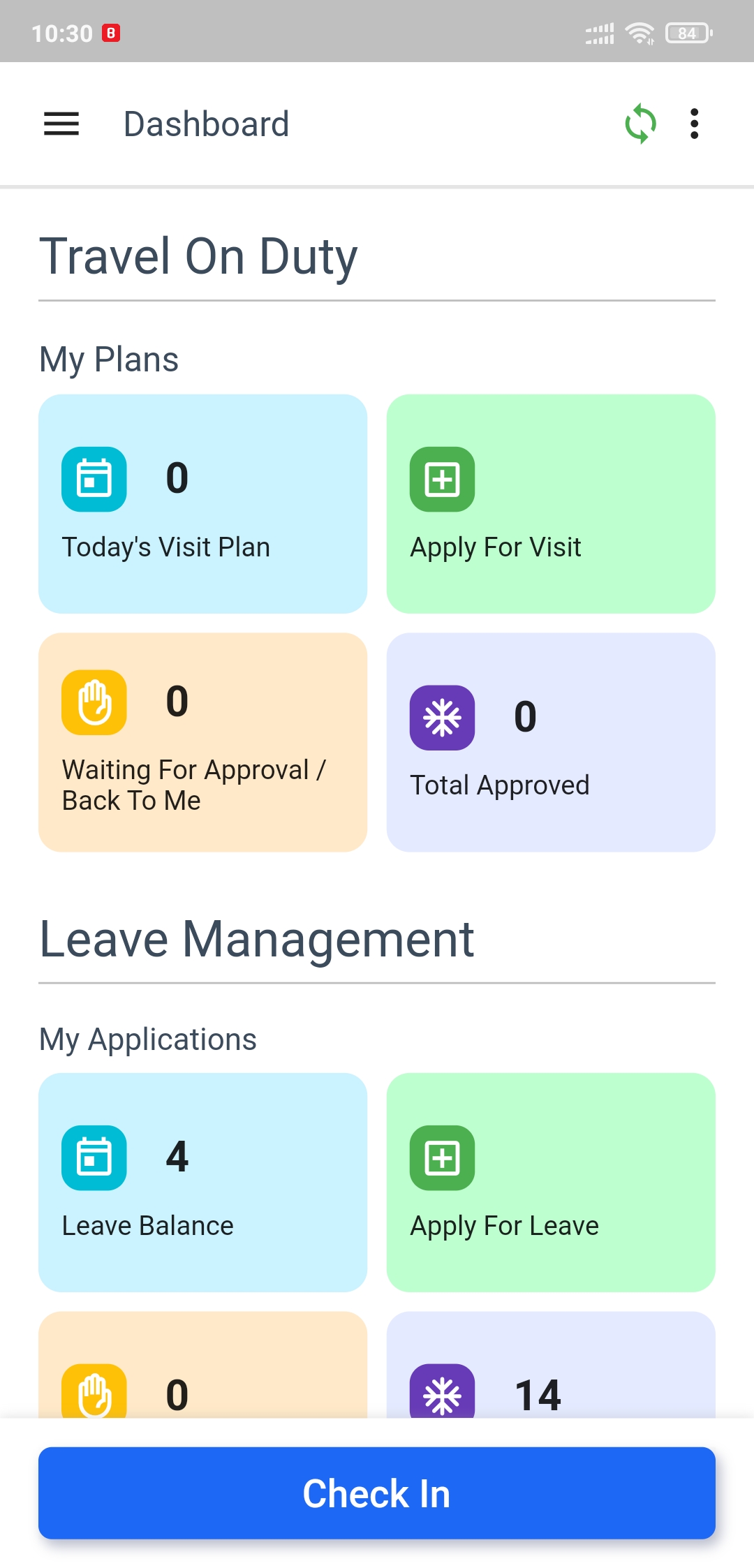Tap the blue Check In button
754x1568 pixels.
(377, 1493)
